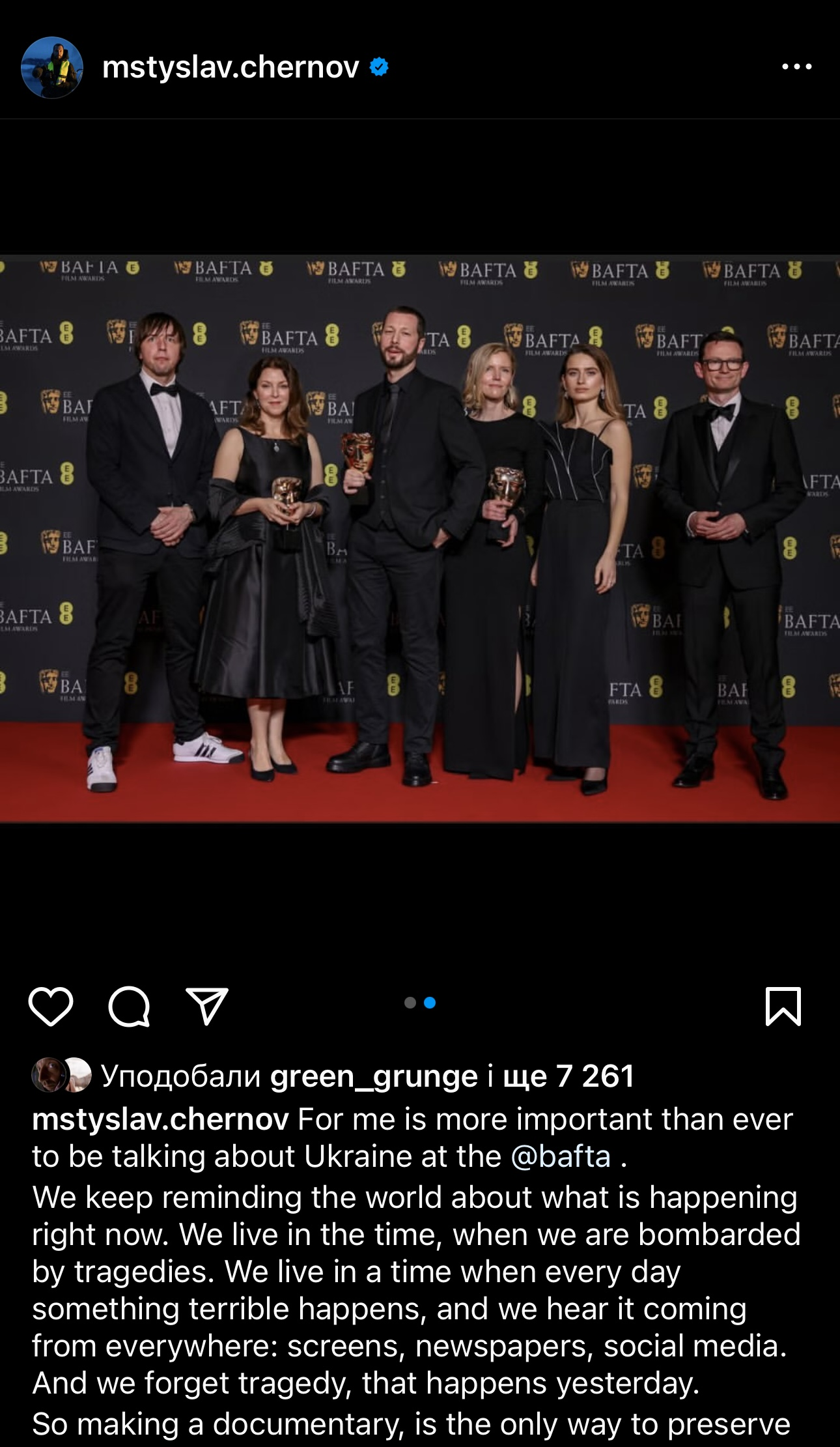Open mstyslav.chernov profile picture at top
This screenshot has width=840, height=1447.
click(x=52, y=68)
